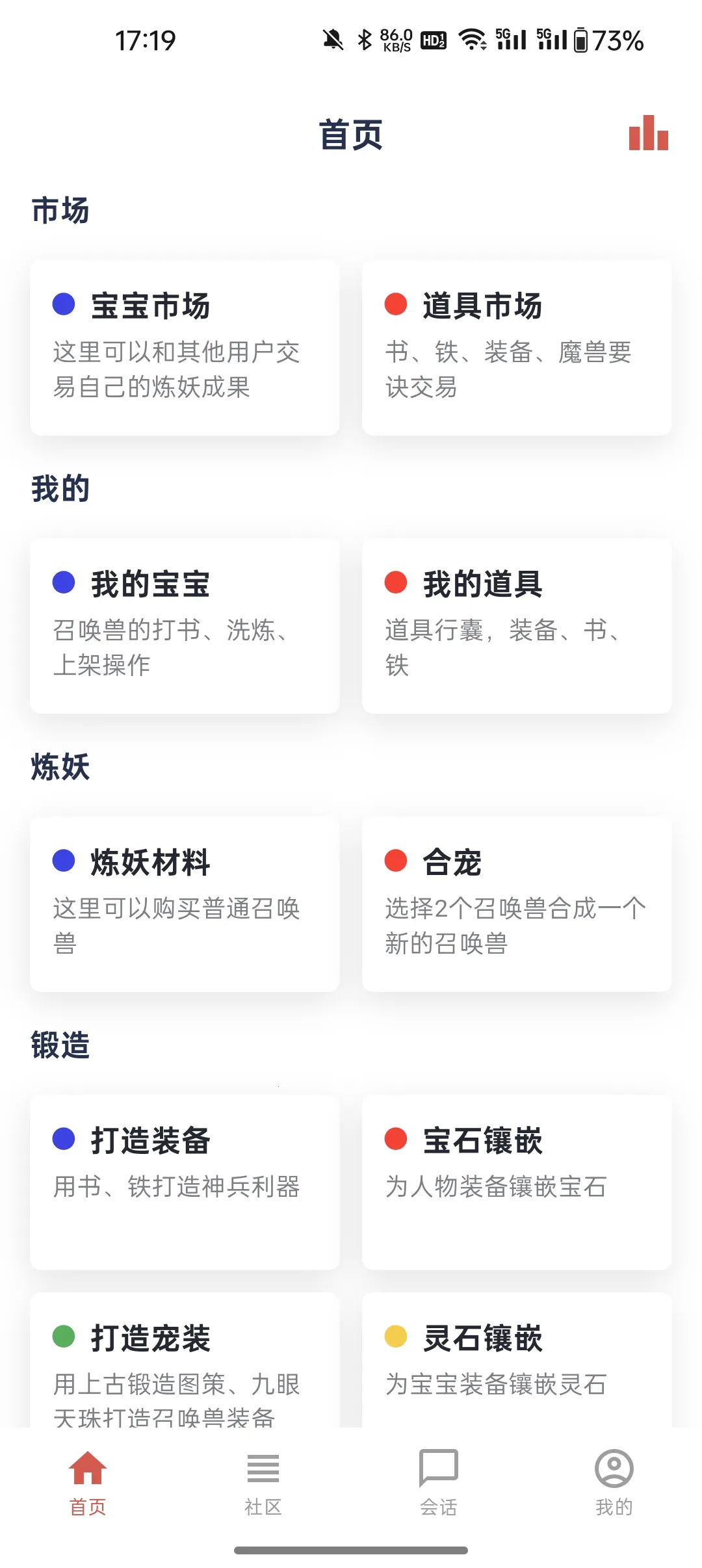
Task: Open the 宝宝市场 card
Action: click(185, 348)
